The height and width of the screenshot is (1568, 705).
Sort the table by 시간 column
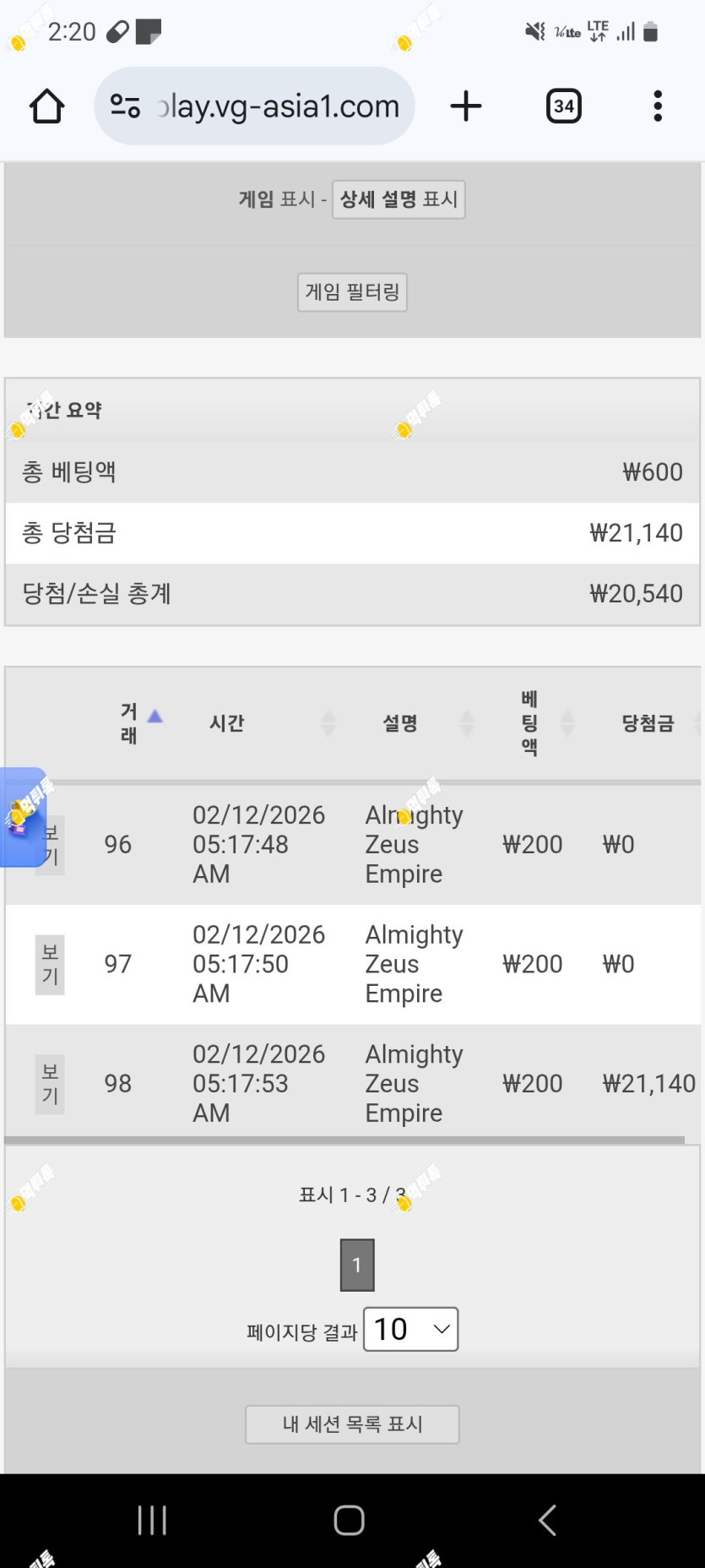(272, 723)
